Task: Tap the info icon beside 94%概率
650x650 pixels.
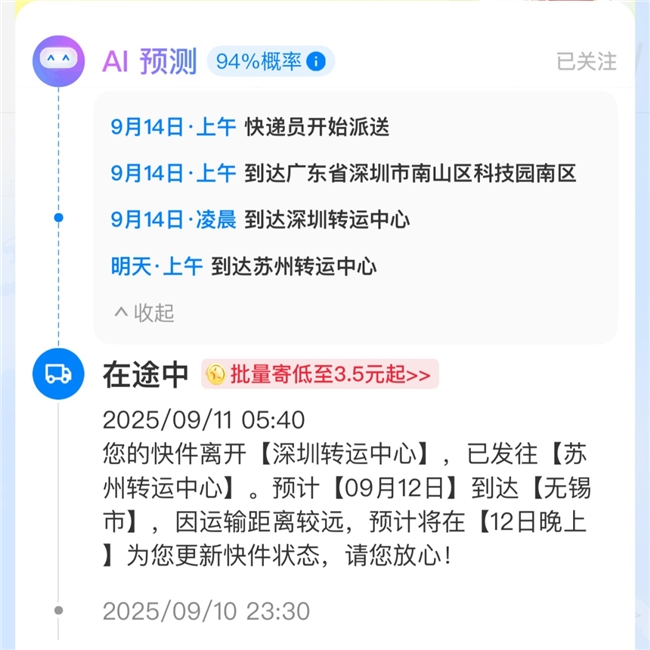Action: coord(316,62)
